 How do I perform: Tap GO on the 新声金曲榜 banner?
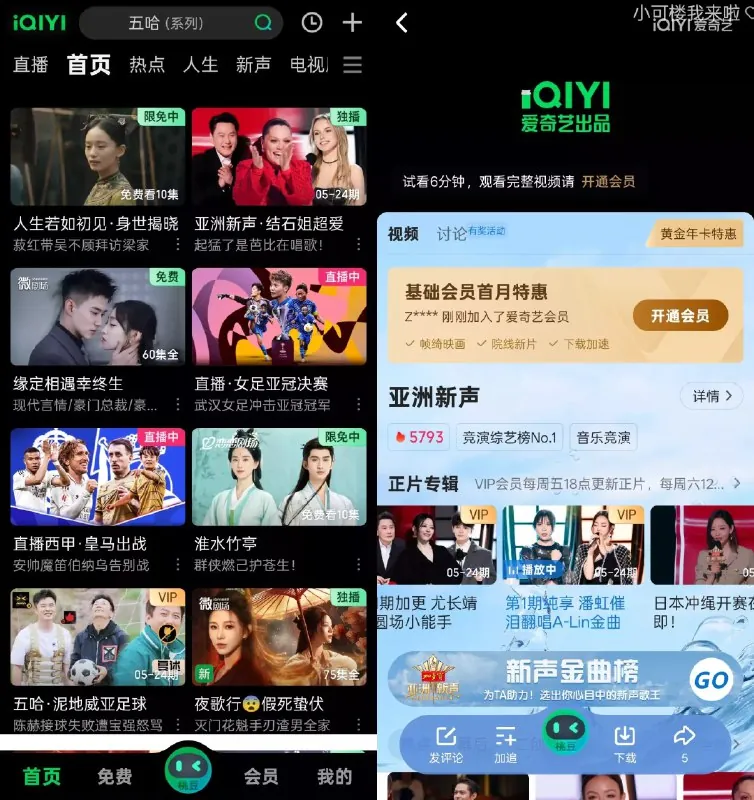tap(711, 680)
